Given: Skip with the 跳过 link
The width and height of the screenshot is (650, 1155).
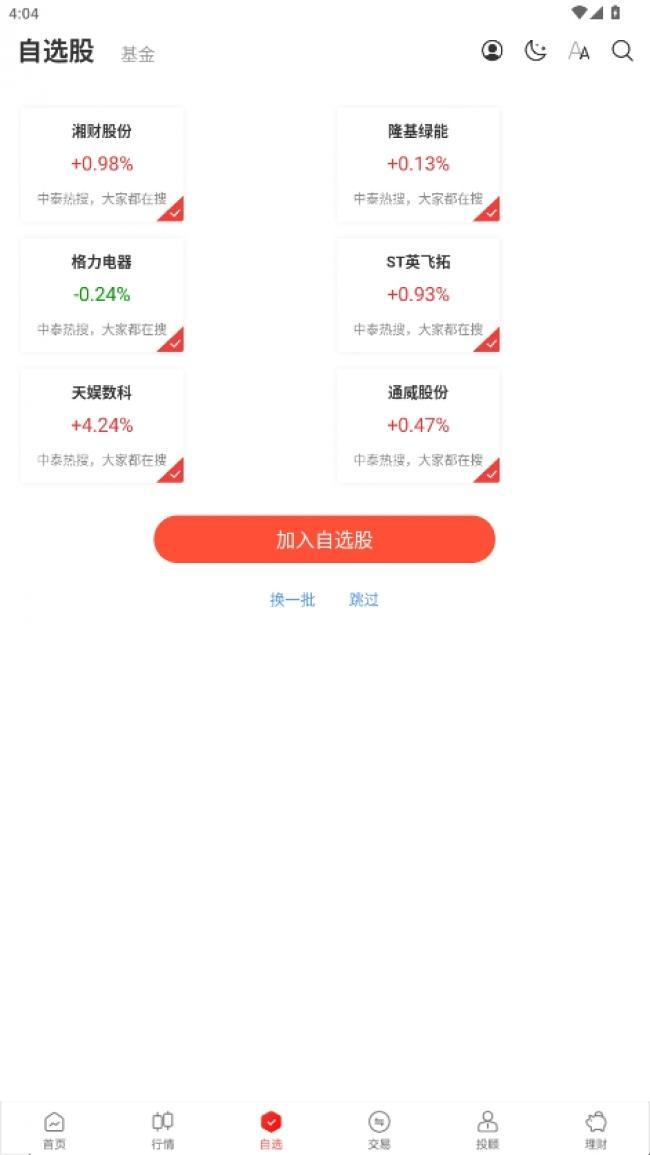Looking at the screenshot, I should 364,600.
